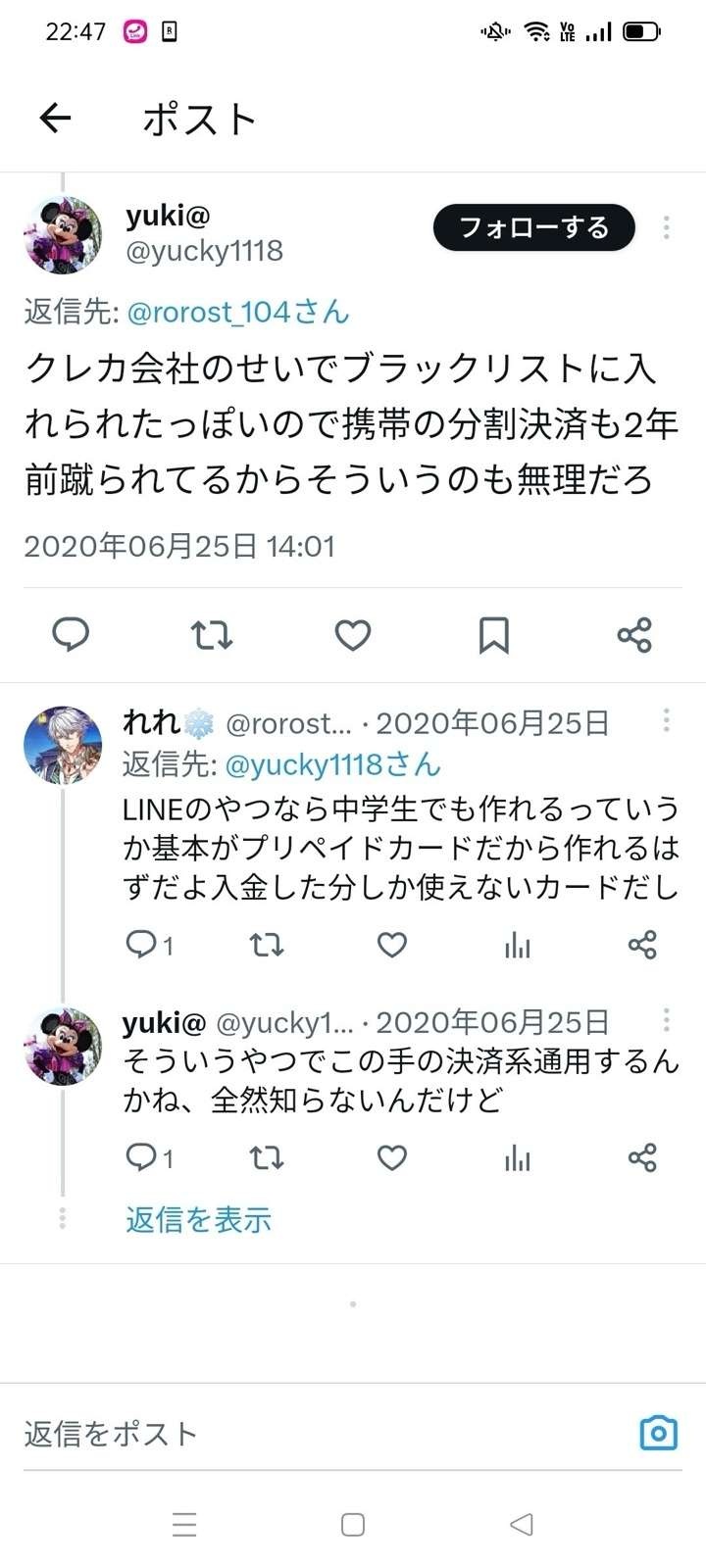Toggle follow for yuki@
Viewport: 706px width, 1568px height.
(x=533, y=226)
